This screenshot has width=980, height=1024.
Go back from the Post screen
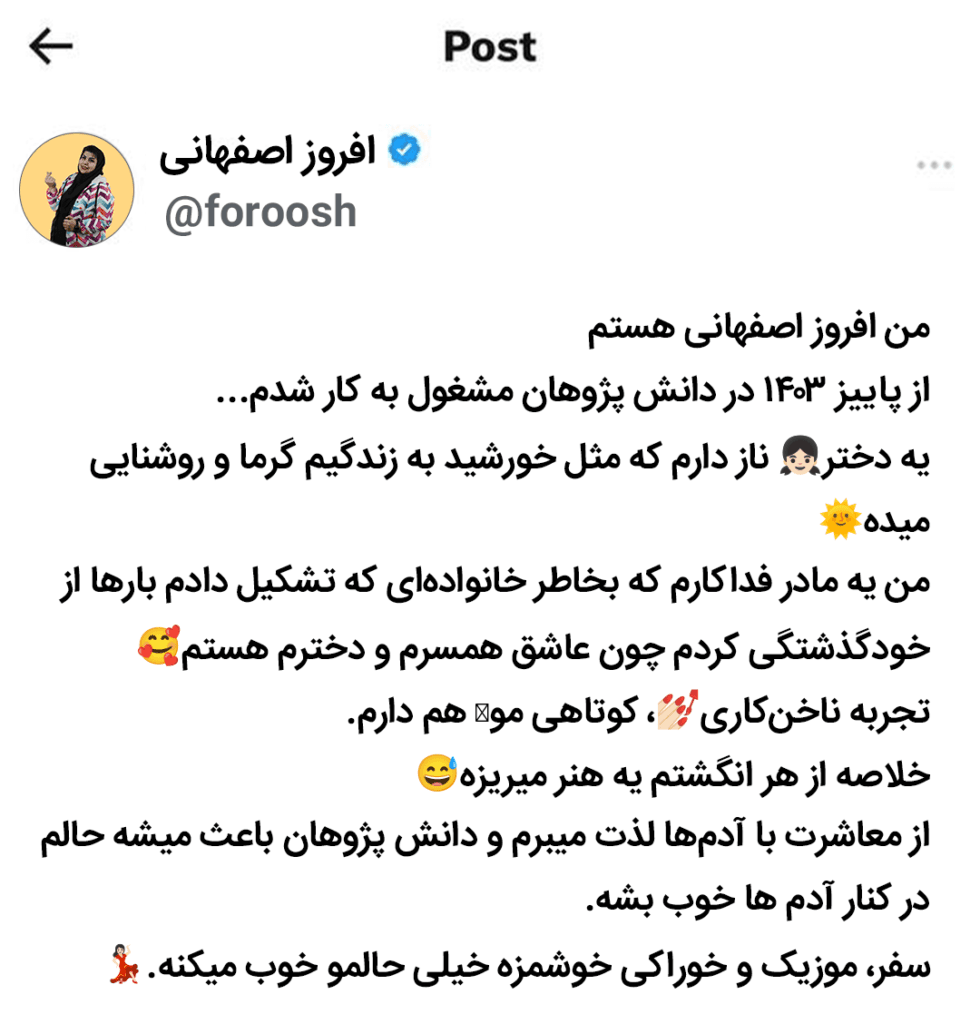tap(51, 47)
